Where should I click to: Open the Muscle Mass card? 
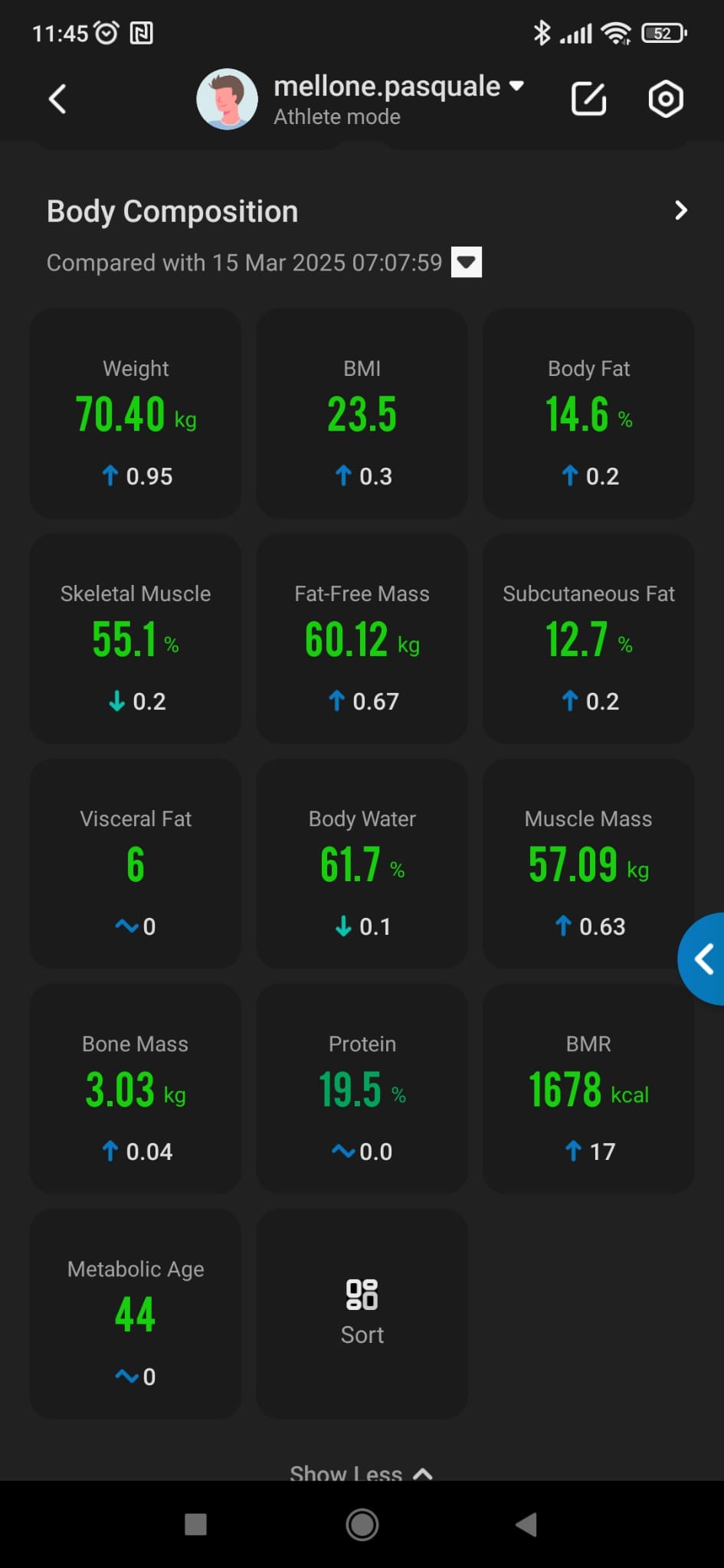click(x=588, y=864)
